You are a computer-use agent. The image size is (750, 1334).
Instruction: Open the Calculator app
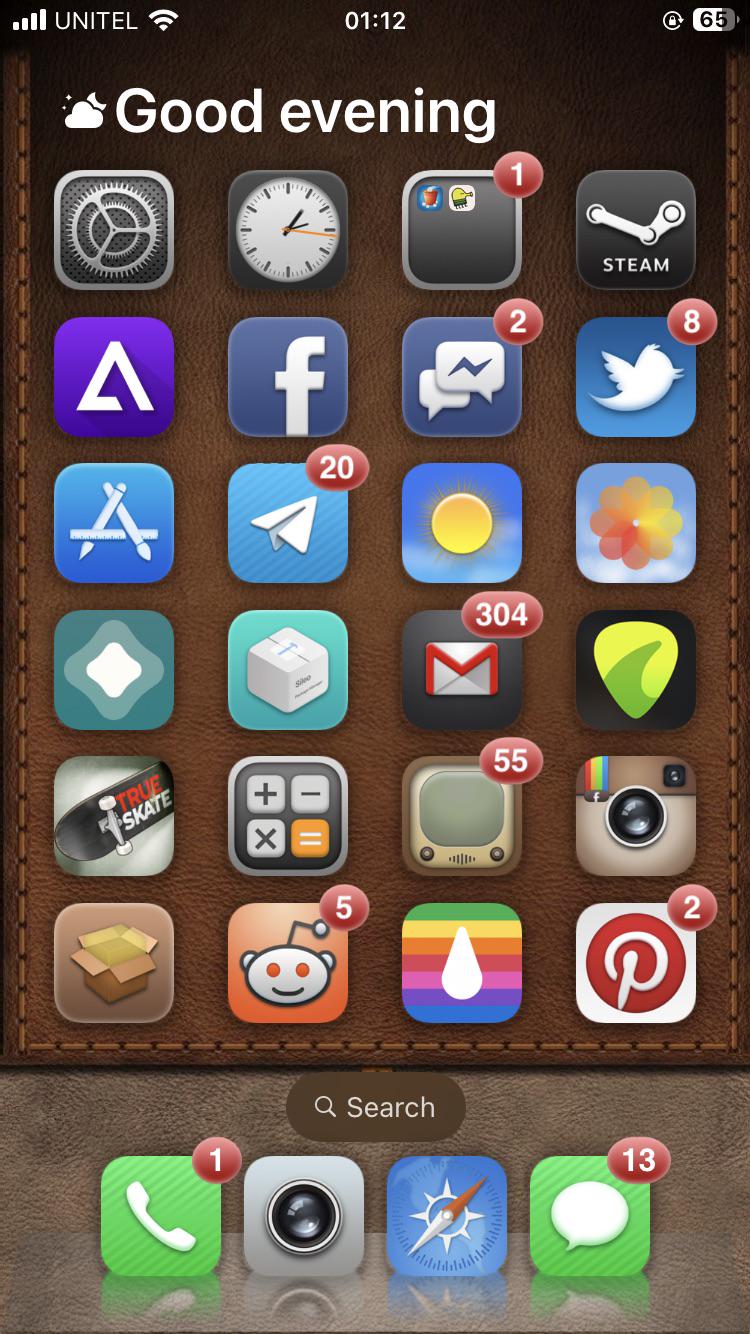288,816
